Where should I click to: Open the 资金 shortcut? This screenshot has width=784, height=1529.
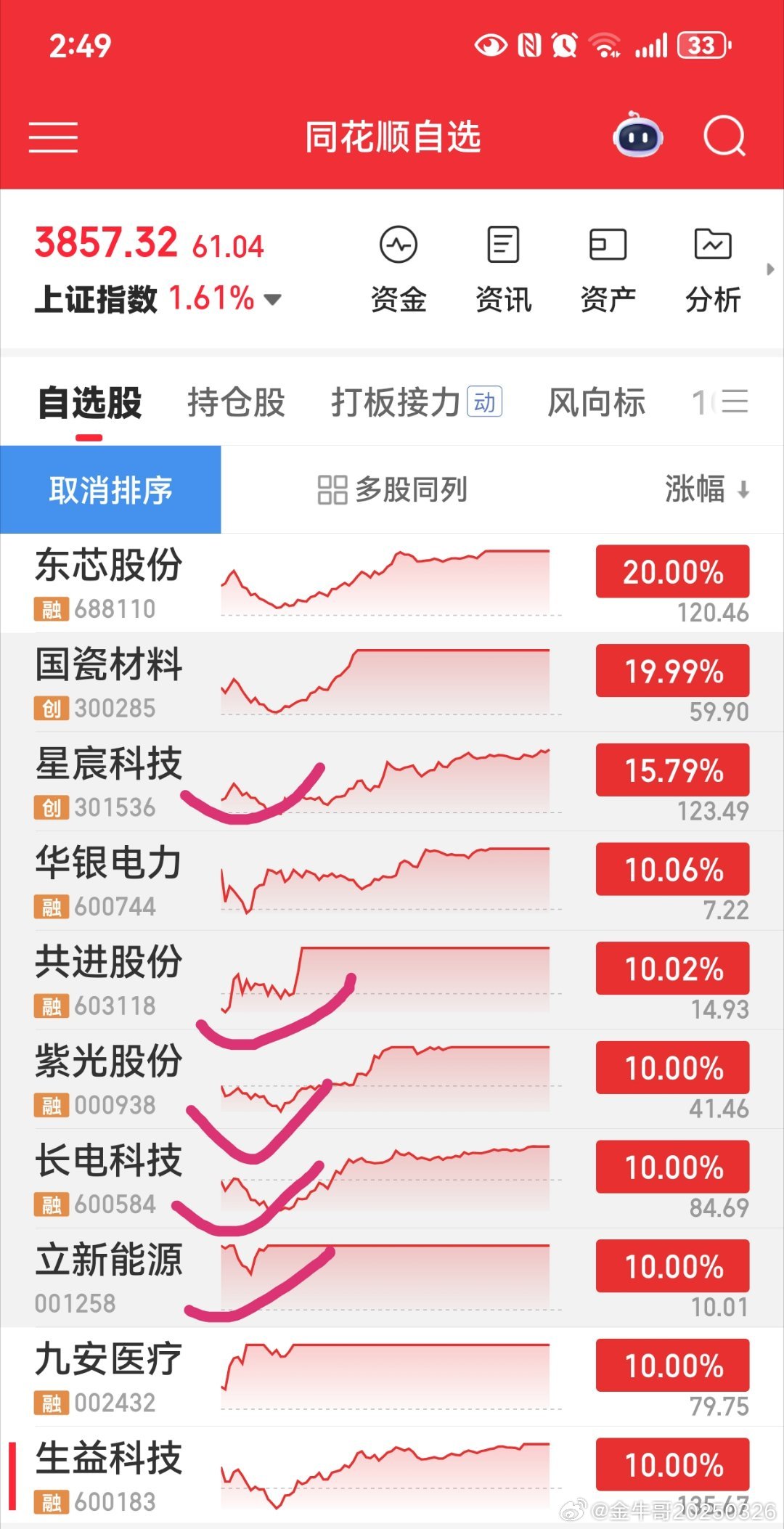[x=399, y=269]
